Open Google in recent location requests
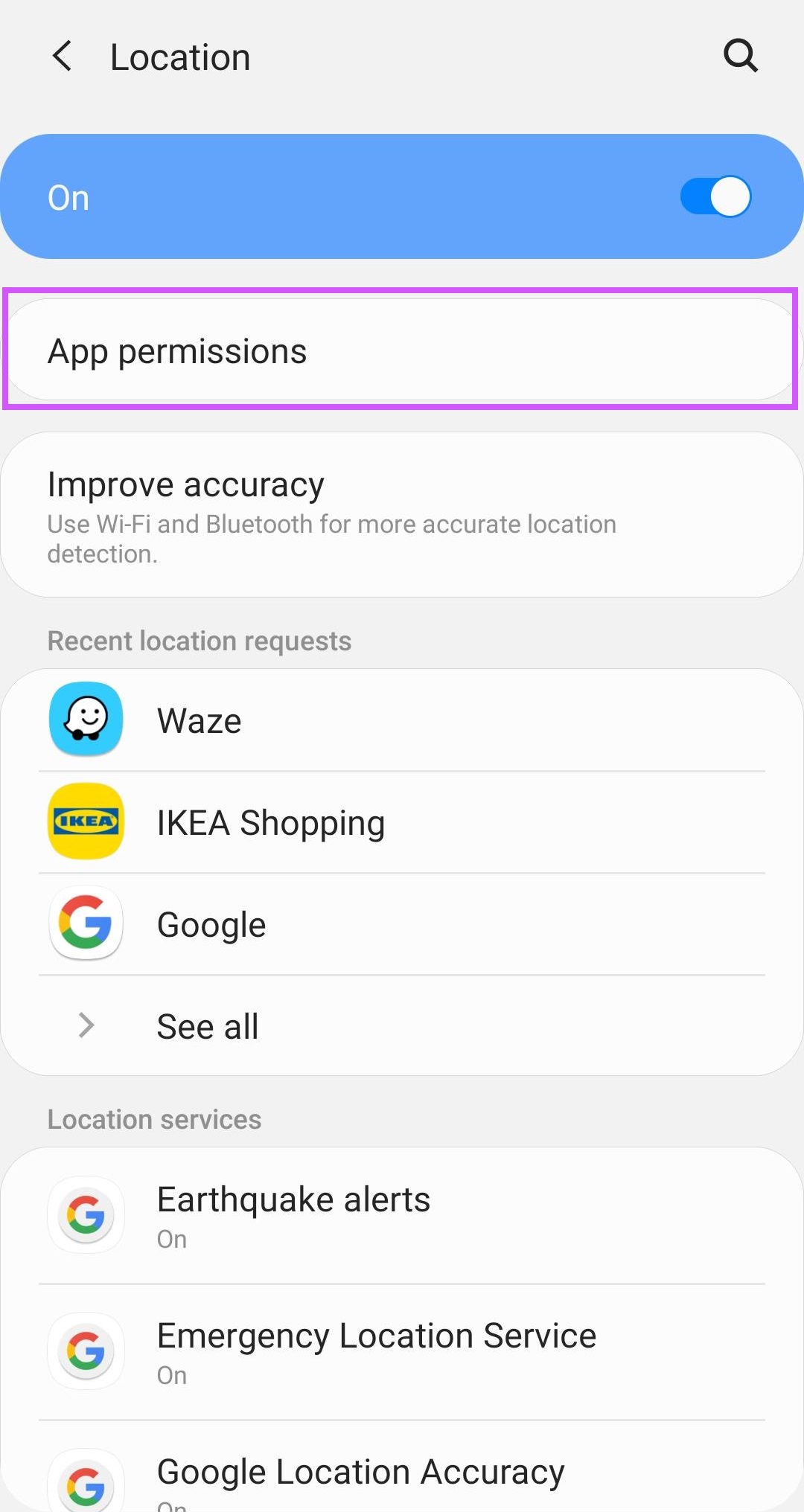 click(x=402, y=924)
